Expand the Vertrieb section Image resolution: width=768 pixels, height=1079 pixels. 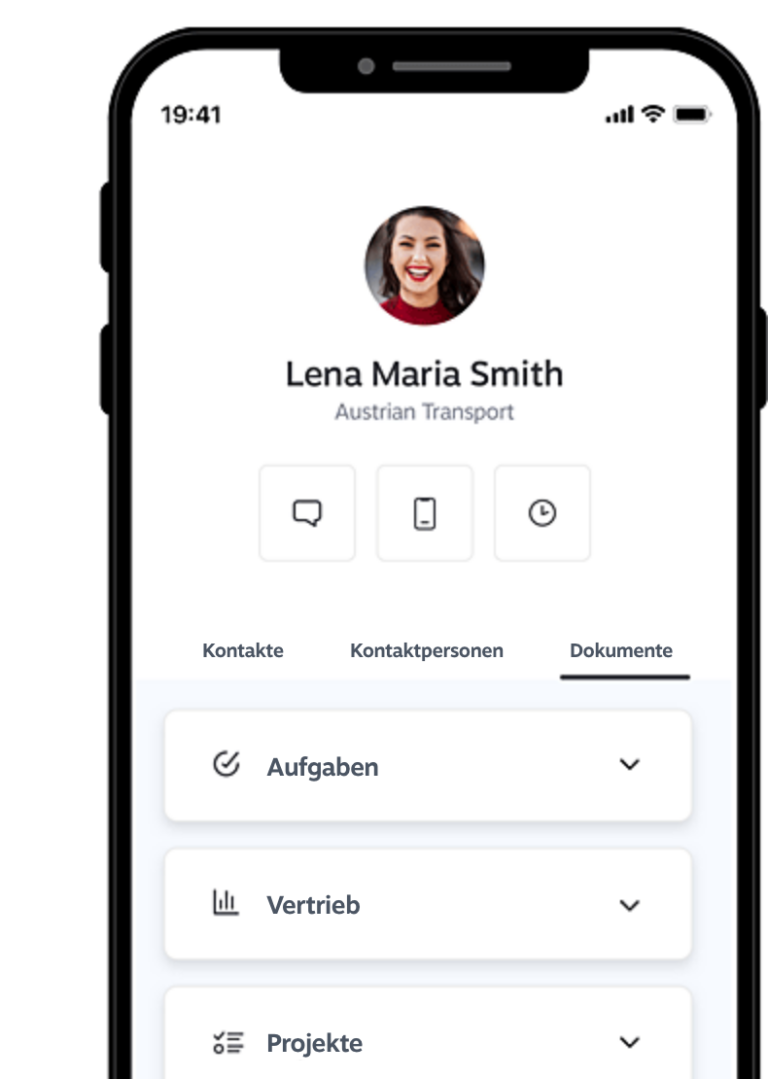tap(629, 905)
